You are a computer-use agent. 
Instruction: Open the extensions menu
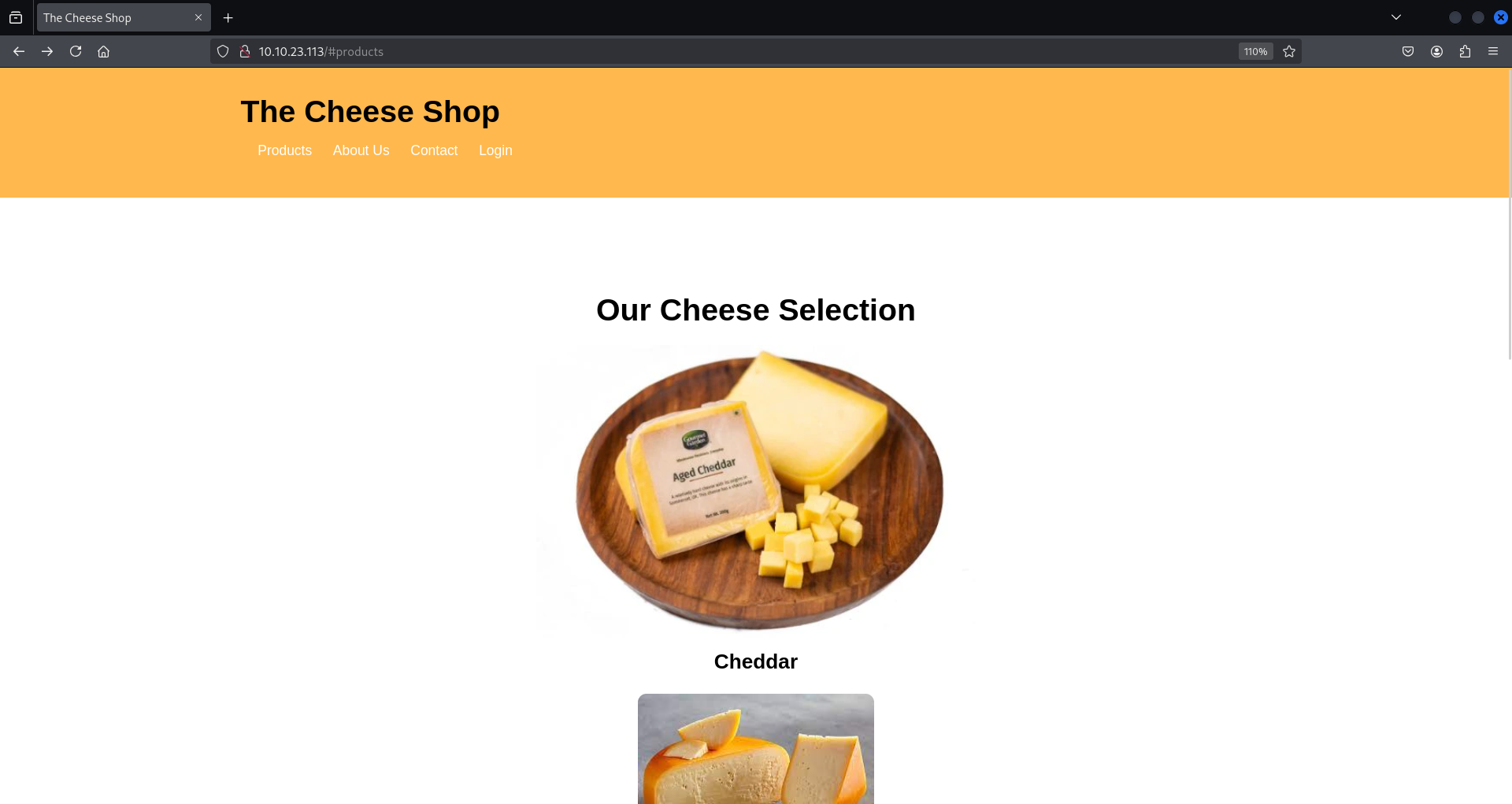tap(1465, 51)
